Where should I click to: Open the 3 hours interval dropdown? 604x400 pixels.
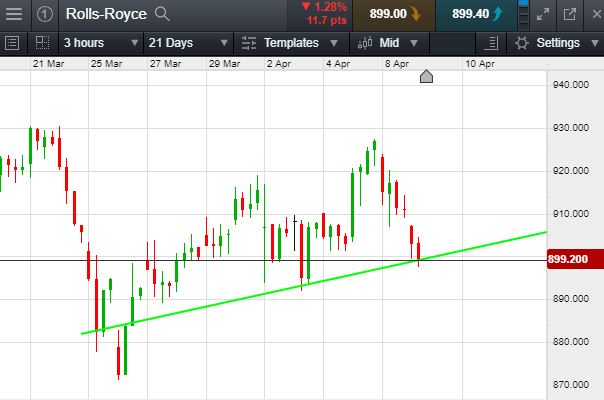pyautogui.click(x=100, y=43)
